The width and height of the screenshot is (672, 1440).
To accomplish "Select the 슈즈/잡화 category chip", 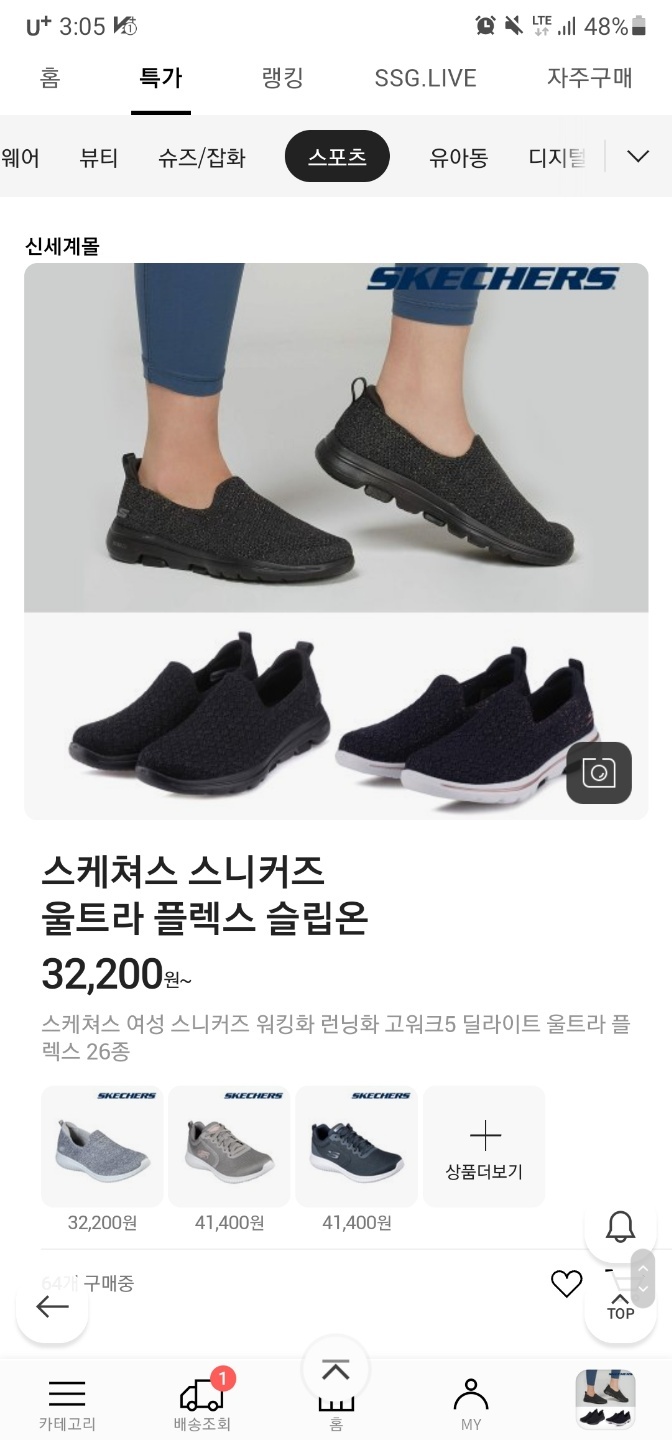I will (201, 157).
